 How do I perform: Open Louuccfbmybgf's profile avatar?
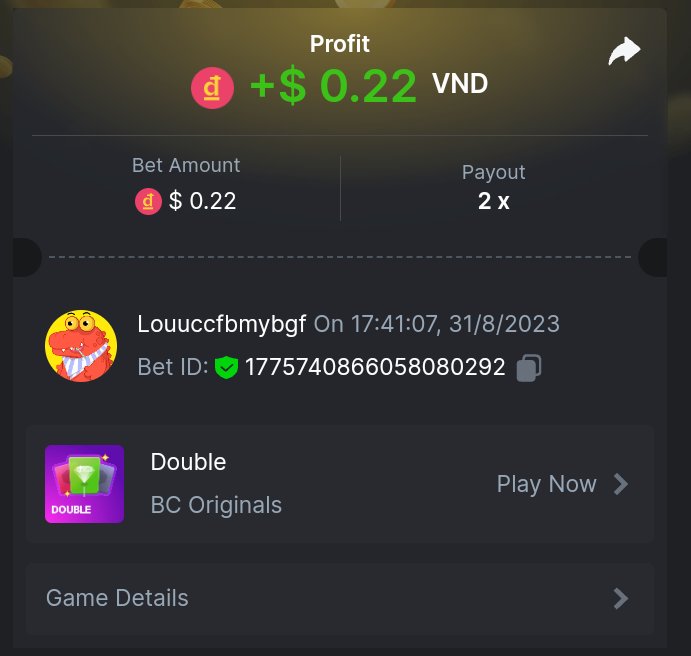pyautogui.click(x=81, y=346)
